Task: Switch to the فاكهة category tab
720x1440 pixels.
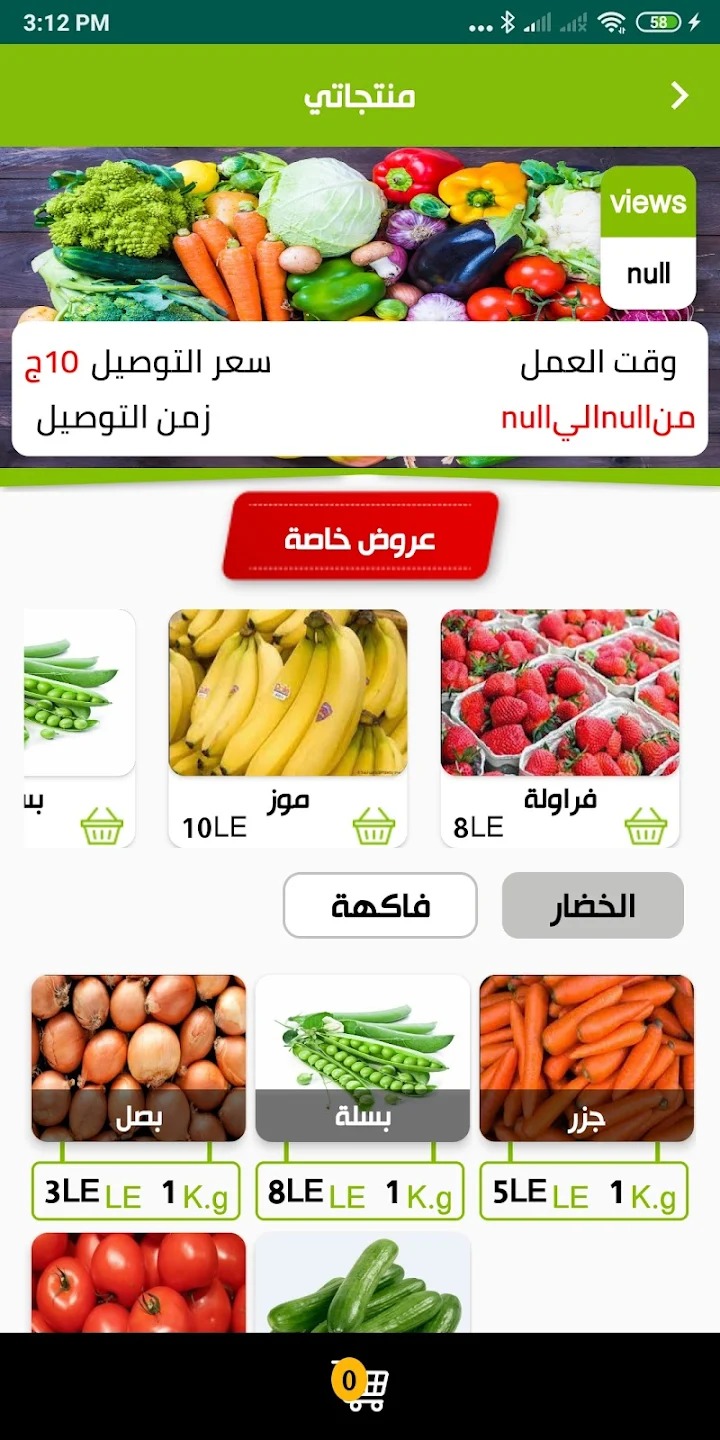Action: pos(380,906)
